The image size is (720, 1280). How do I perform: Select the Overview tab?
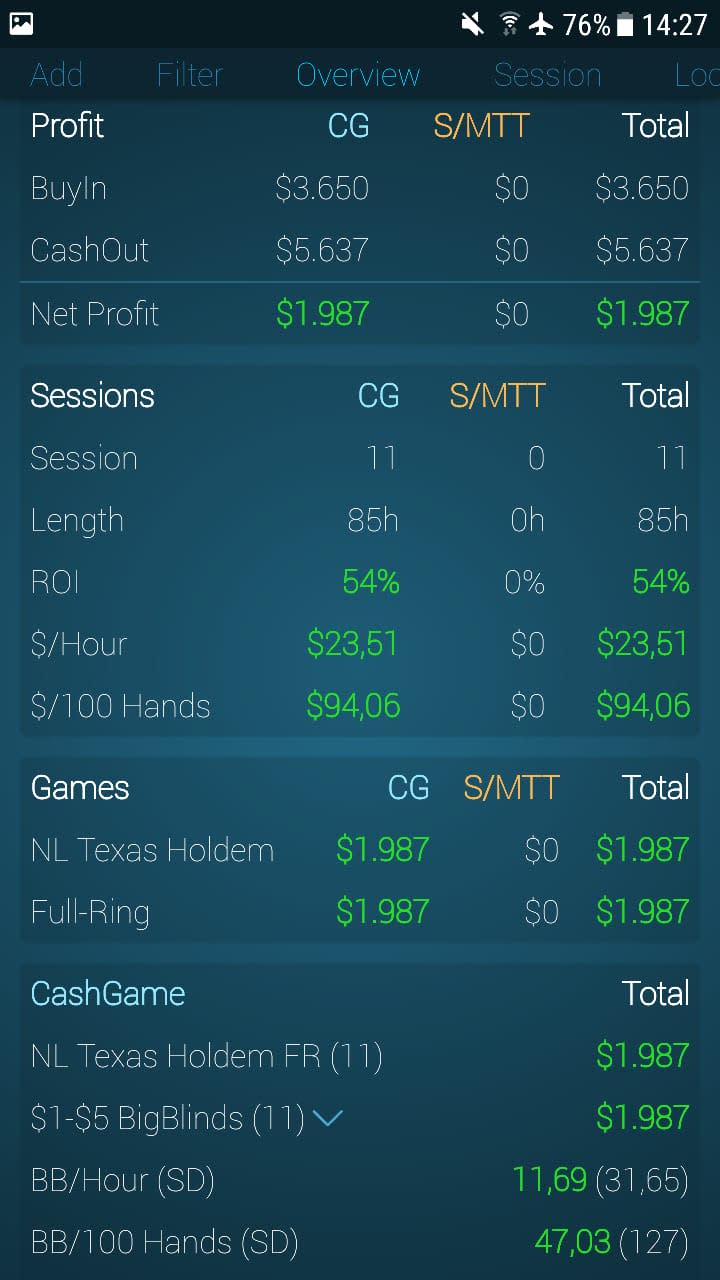coord(358,75)
